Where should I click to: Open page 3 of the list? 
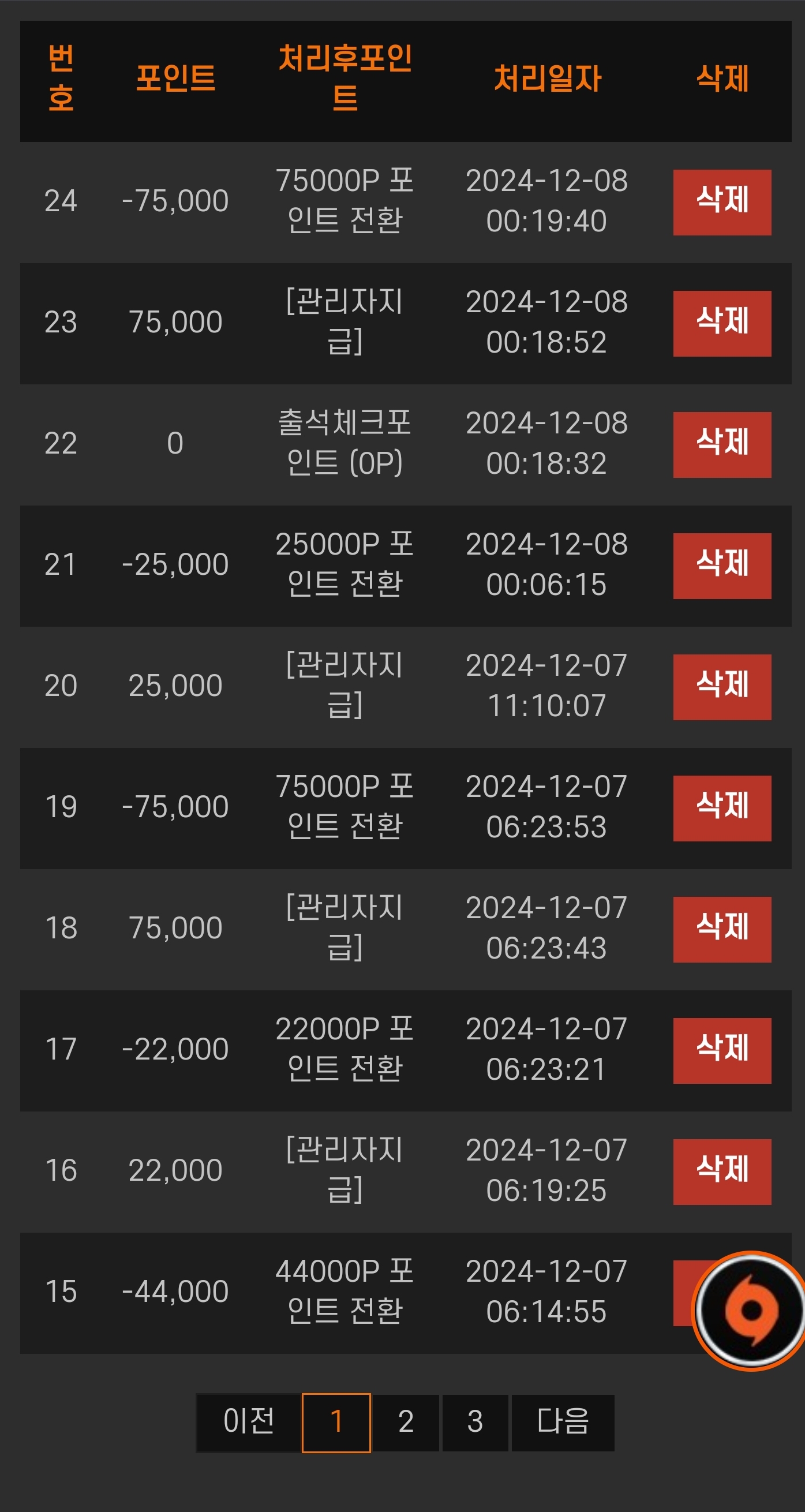pyautogui.click(x=475, y=1423)
